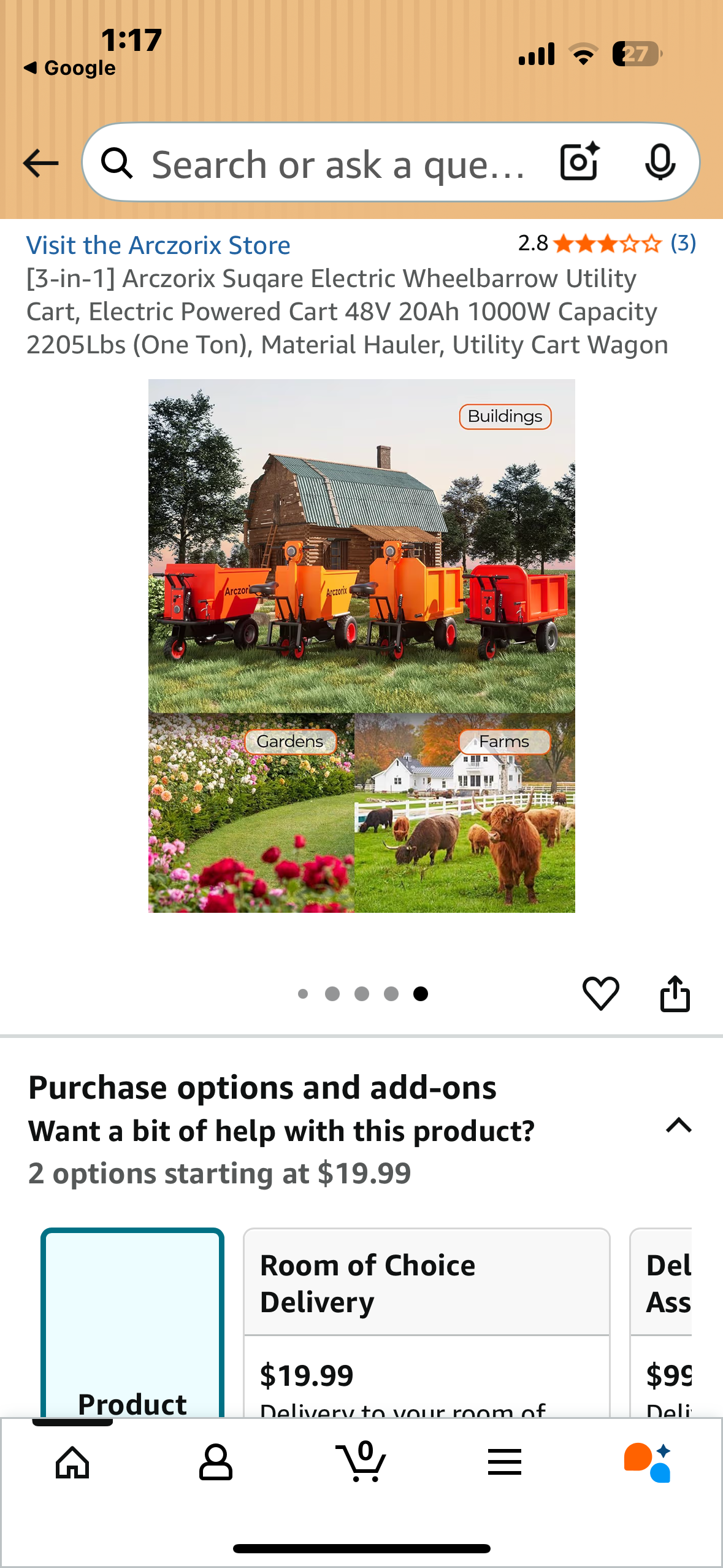
Task: Go back using the arrow icon
Action: tap(40, 164)
